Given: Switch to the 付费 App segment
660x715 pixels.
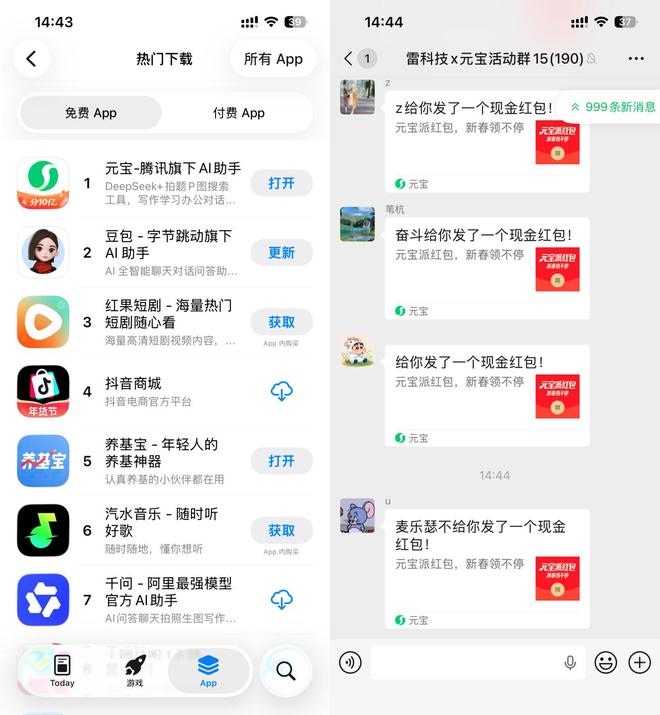Looking at the screenshot, I should (x=238, y=113).
